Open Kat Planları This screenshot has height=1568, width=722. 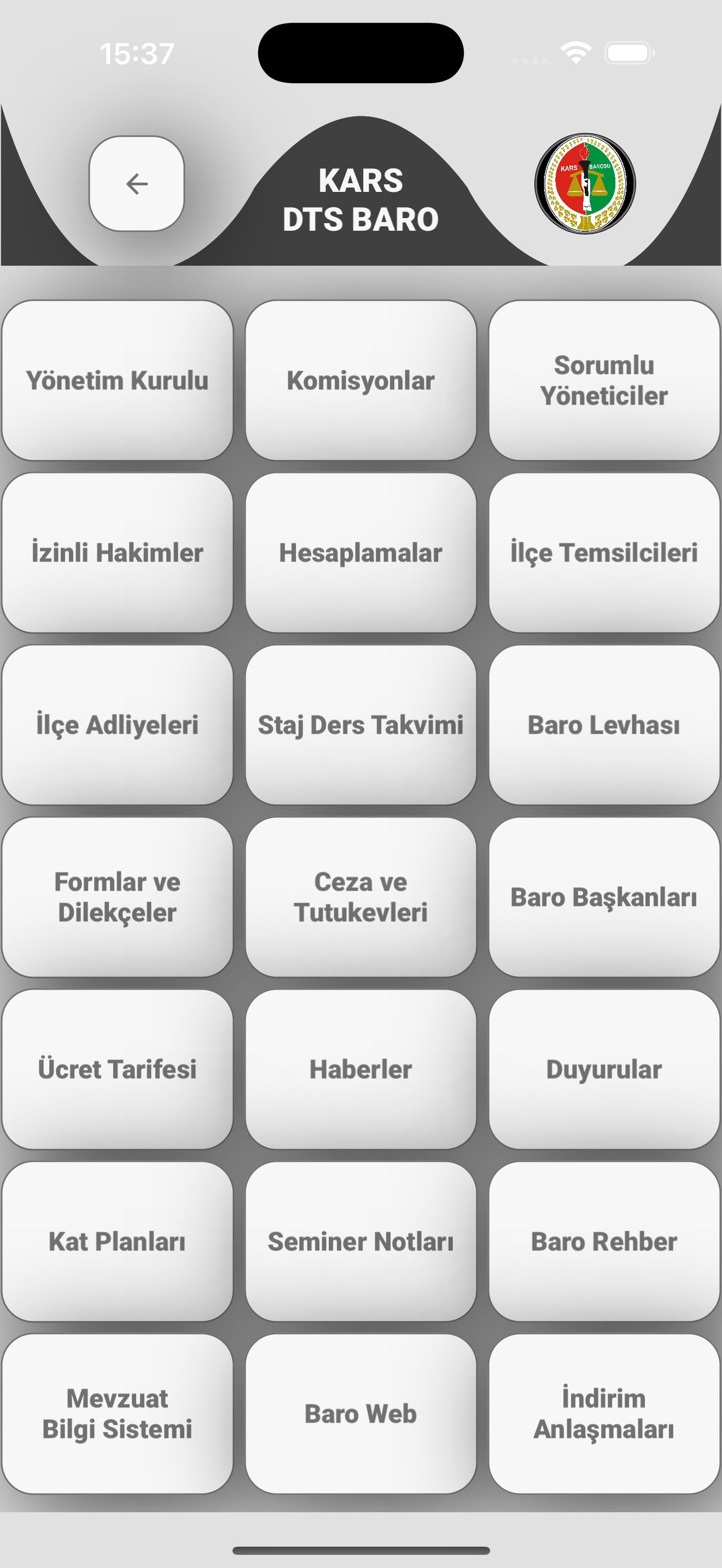coord(118,1241)
